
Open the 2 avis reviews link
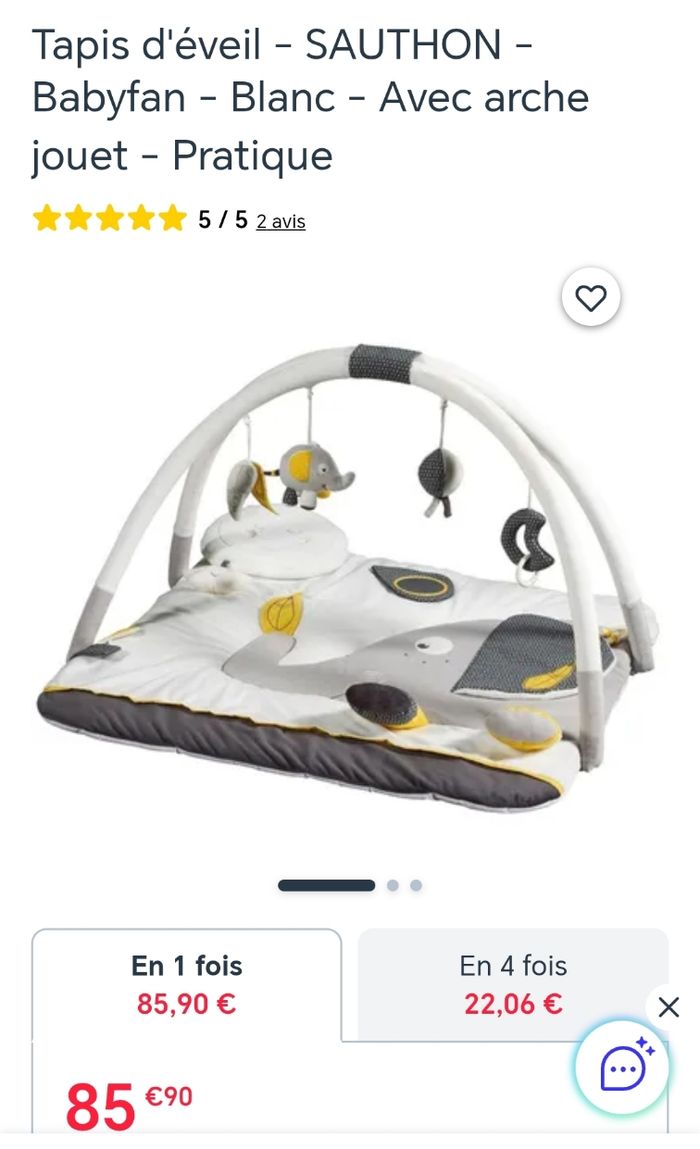tap(280, 221)
